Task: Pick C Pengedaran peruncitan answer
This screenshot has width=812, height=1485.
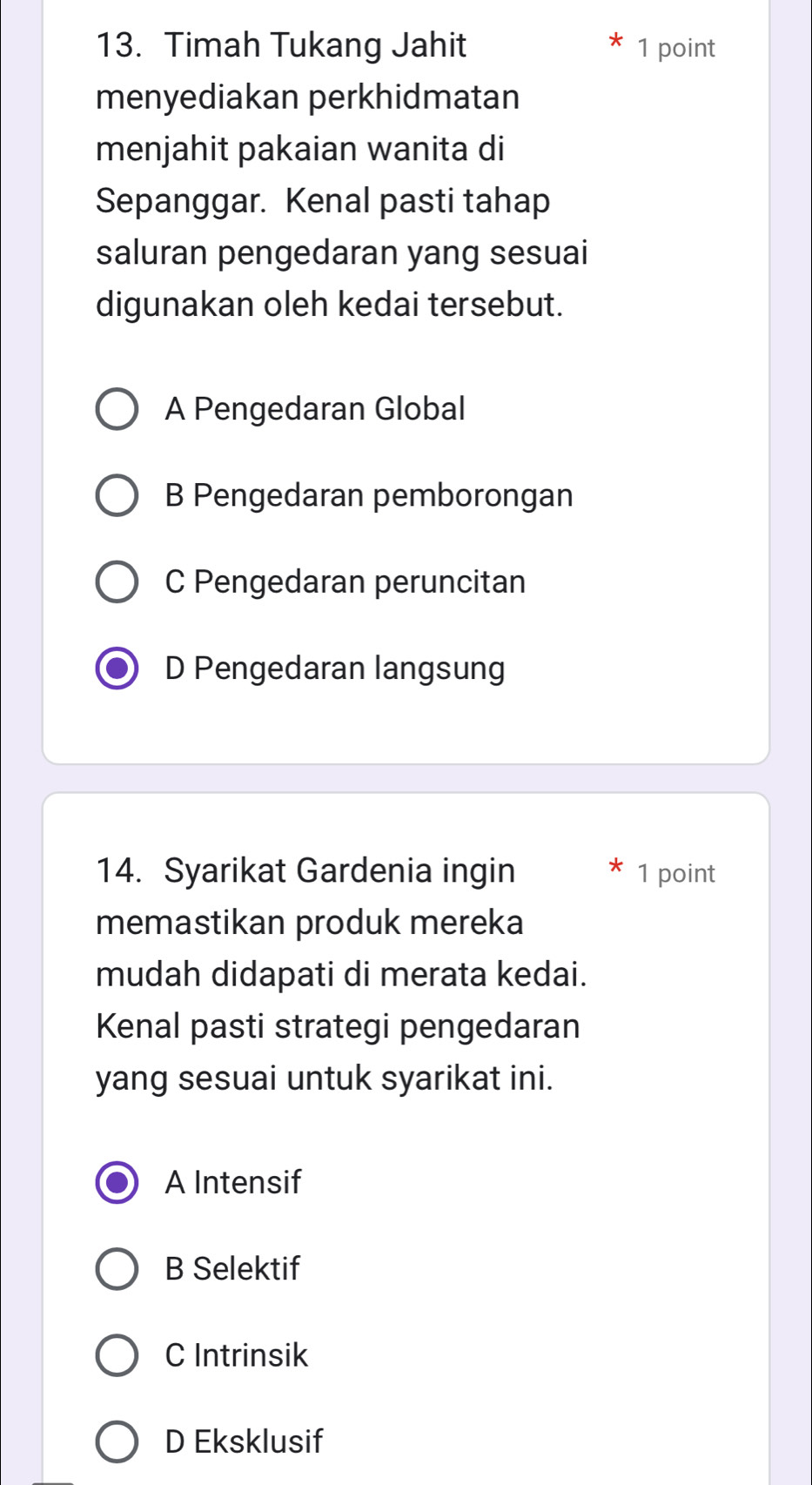Action: pos(117,582)
